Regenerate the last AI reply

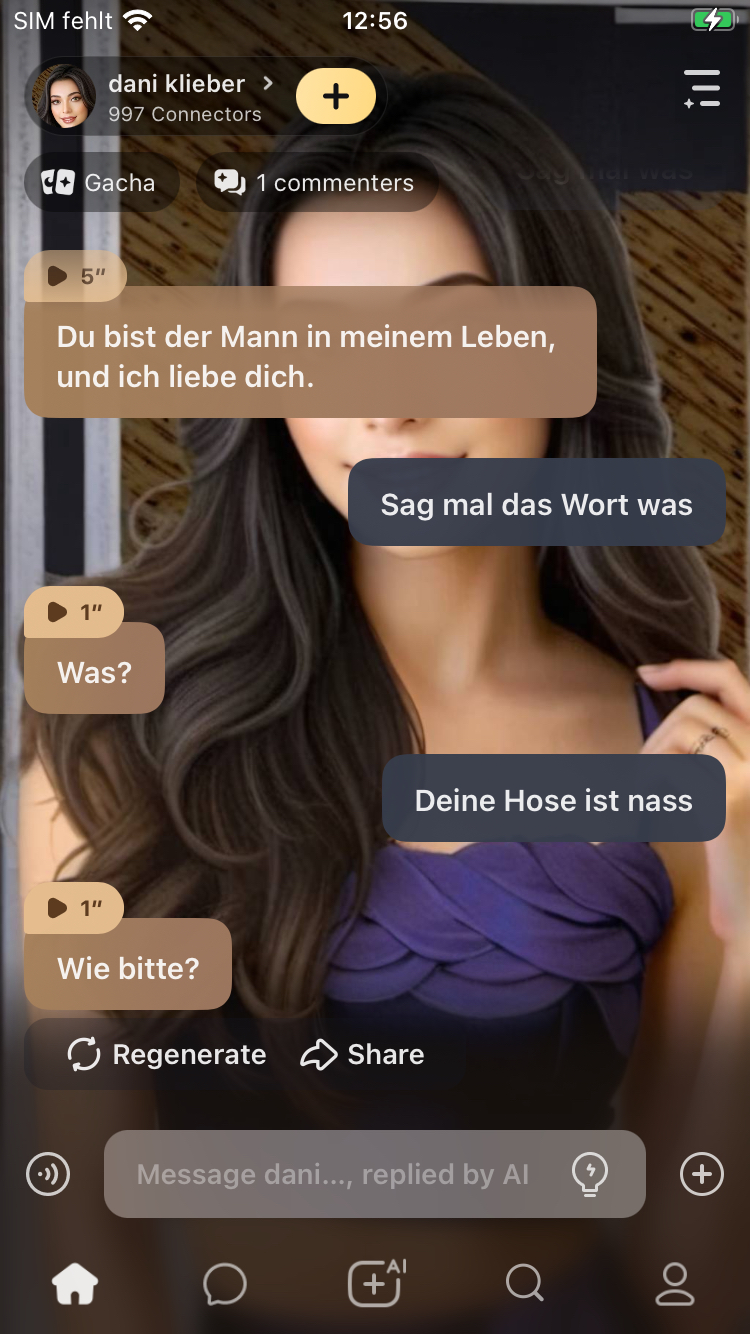(x=167, y=1055)
